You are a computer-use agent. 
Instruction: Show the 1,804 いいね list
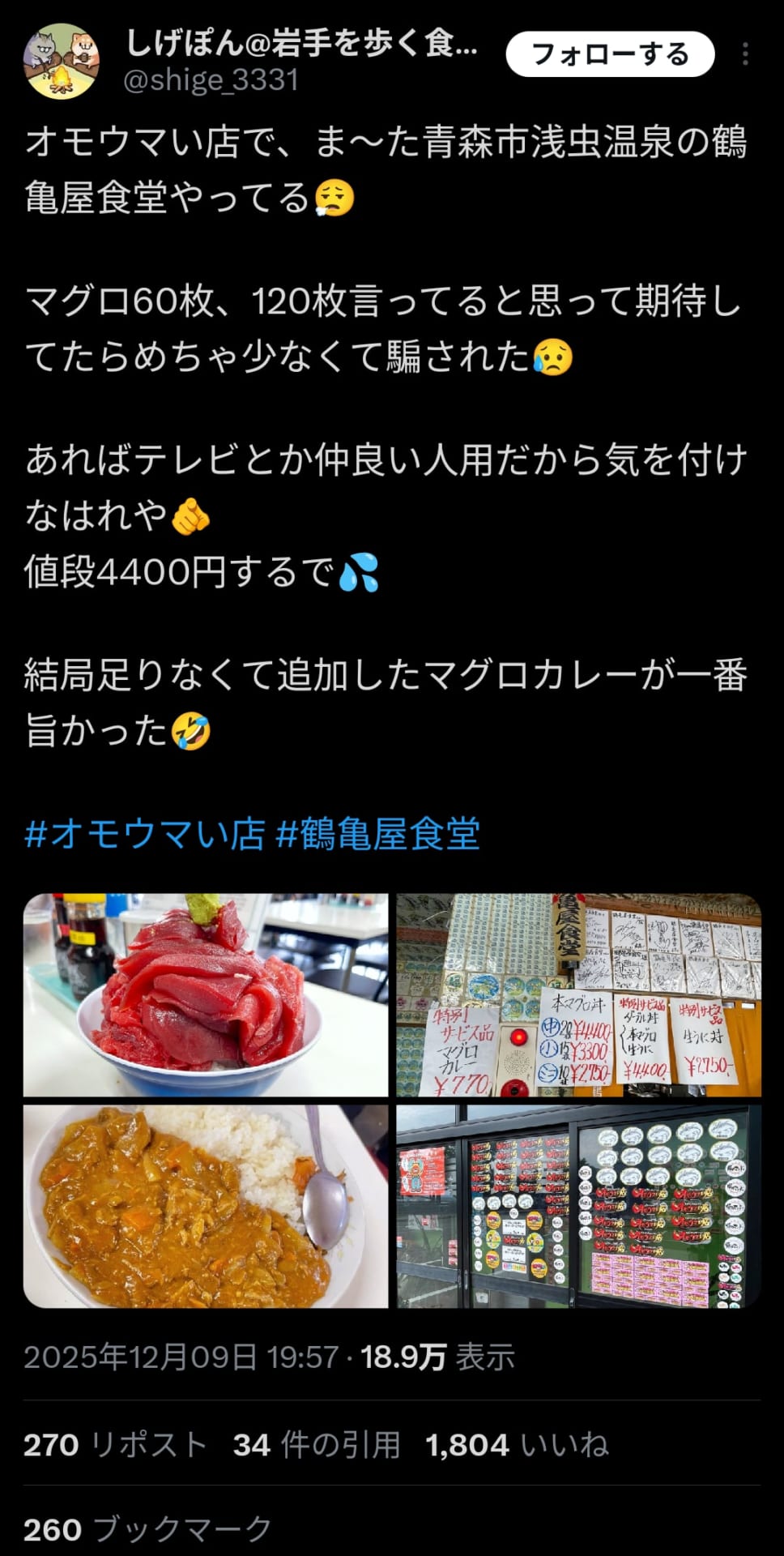[517, 1445]
